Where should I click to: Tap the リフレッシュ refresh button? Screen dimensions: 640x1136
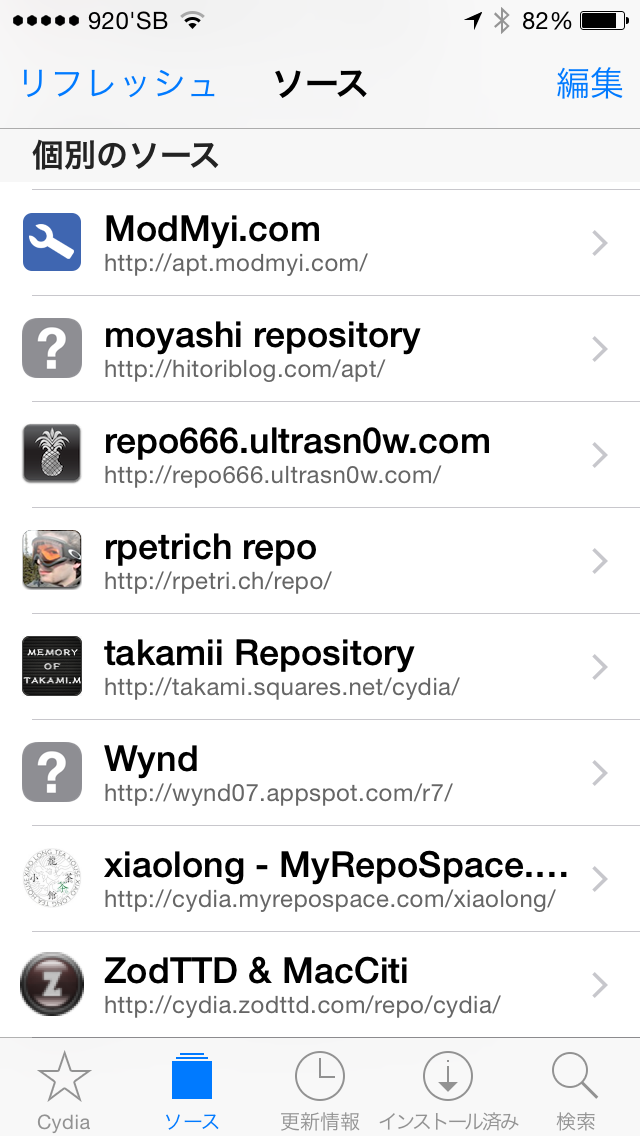[x=117, y=84]
